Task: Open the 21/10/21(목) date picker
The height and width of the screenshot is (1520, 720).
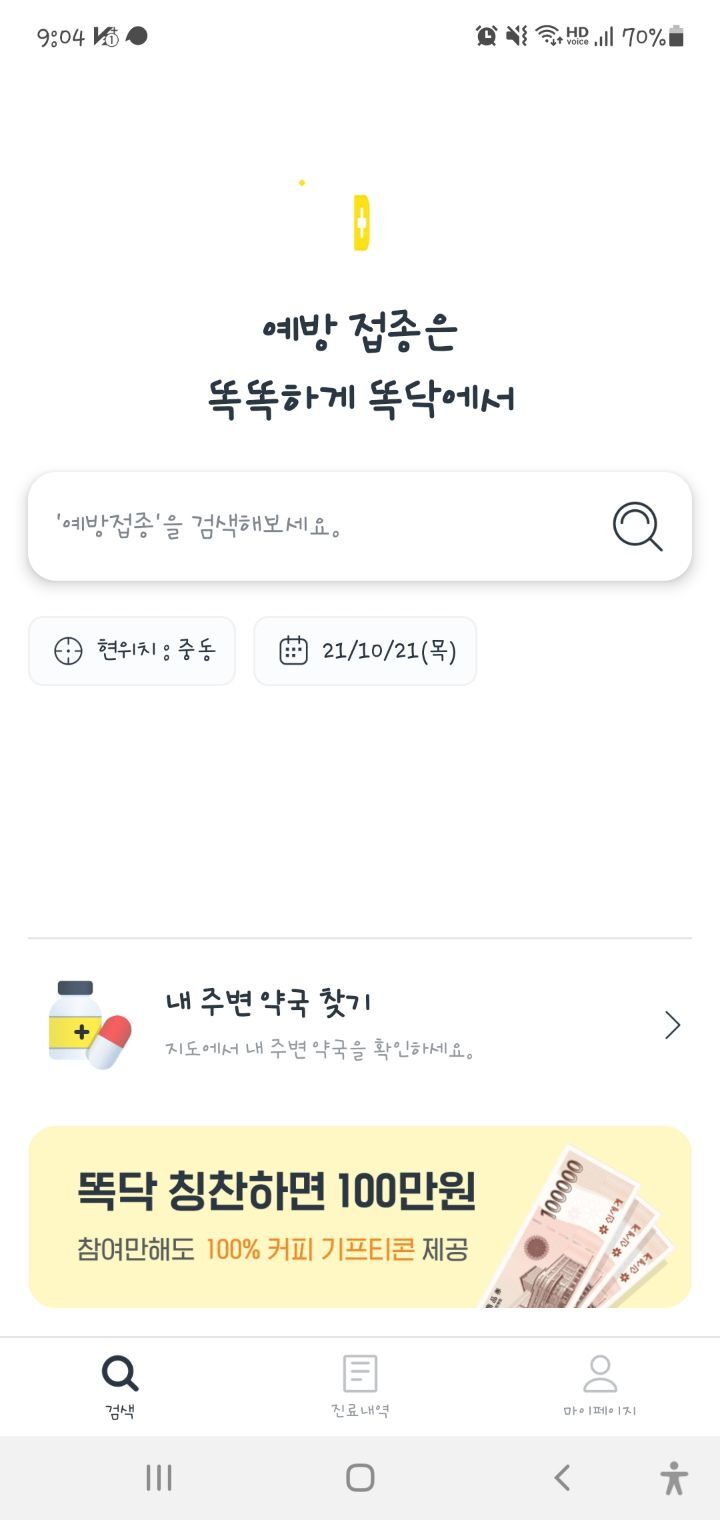Action: [365, 651]
